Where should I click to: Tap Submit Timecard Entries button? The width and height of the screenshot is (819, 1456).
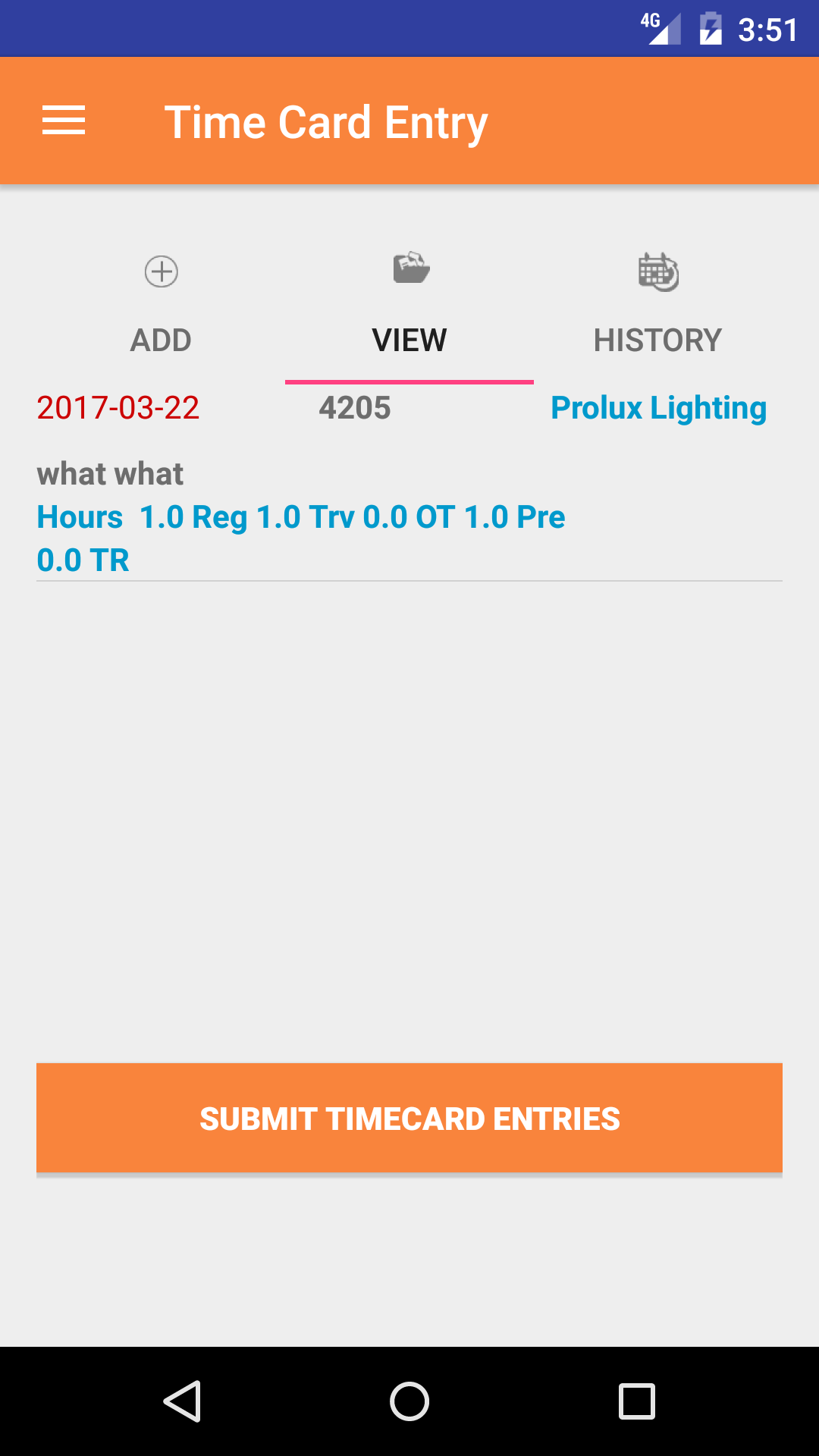tap(409, 1119)
